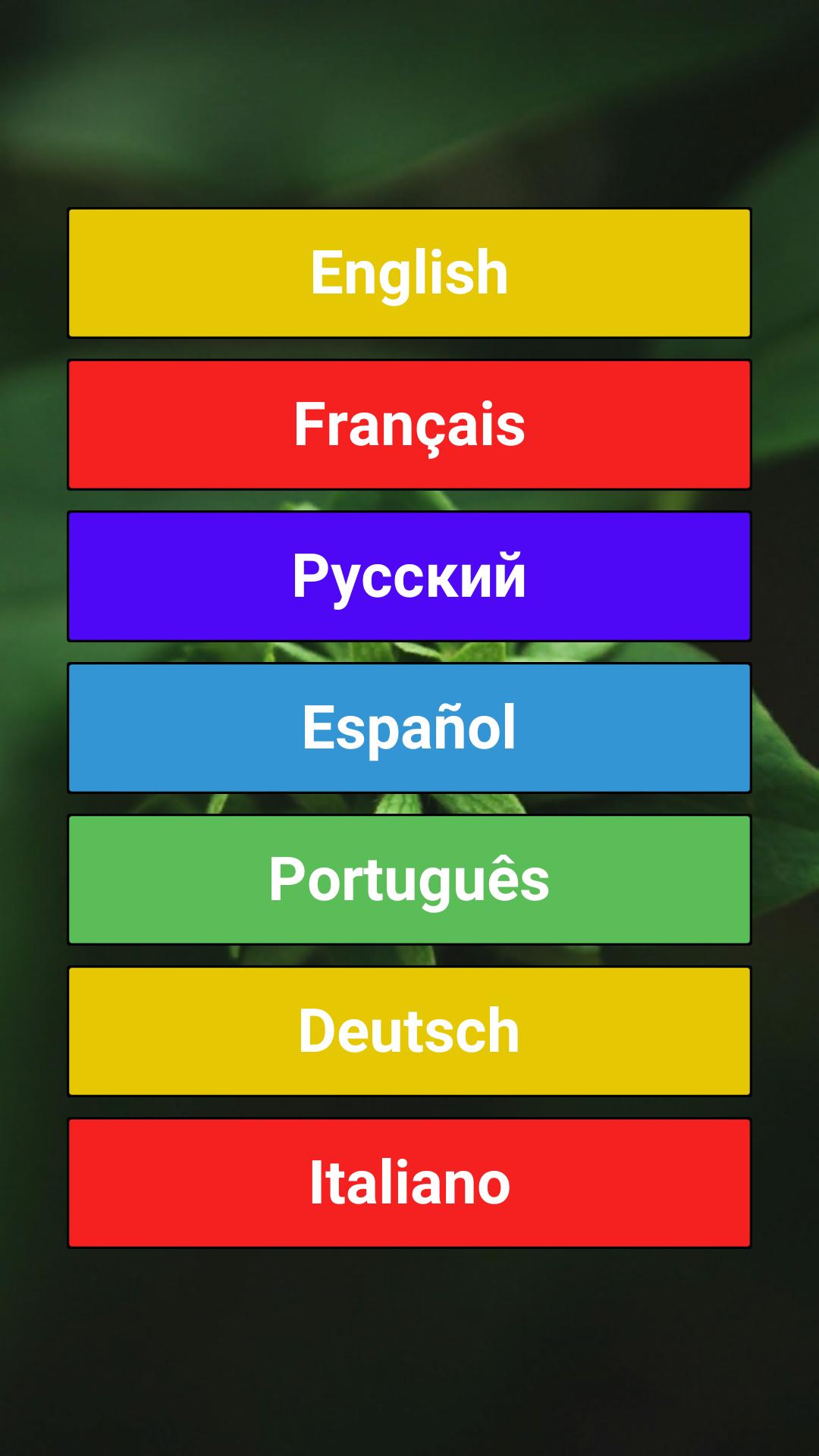Viewport: 819px width, 1456px height.
Task: Tap the Русский language option
Action: point(409,576)
